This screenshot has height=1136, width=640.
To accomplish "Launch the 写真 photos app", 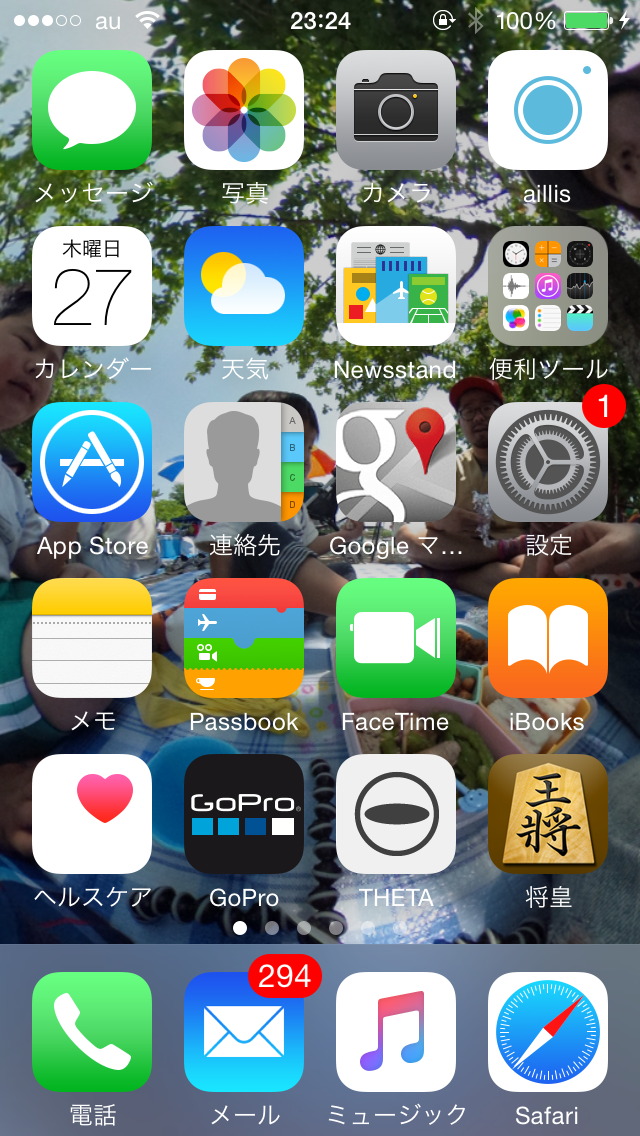I will [x=244, y=110].
